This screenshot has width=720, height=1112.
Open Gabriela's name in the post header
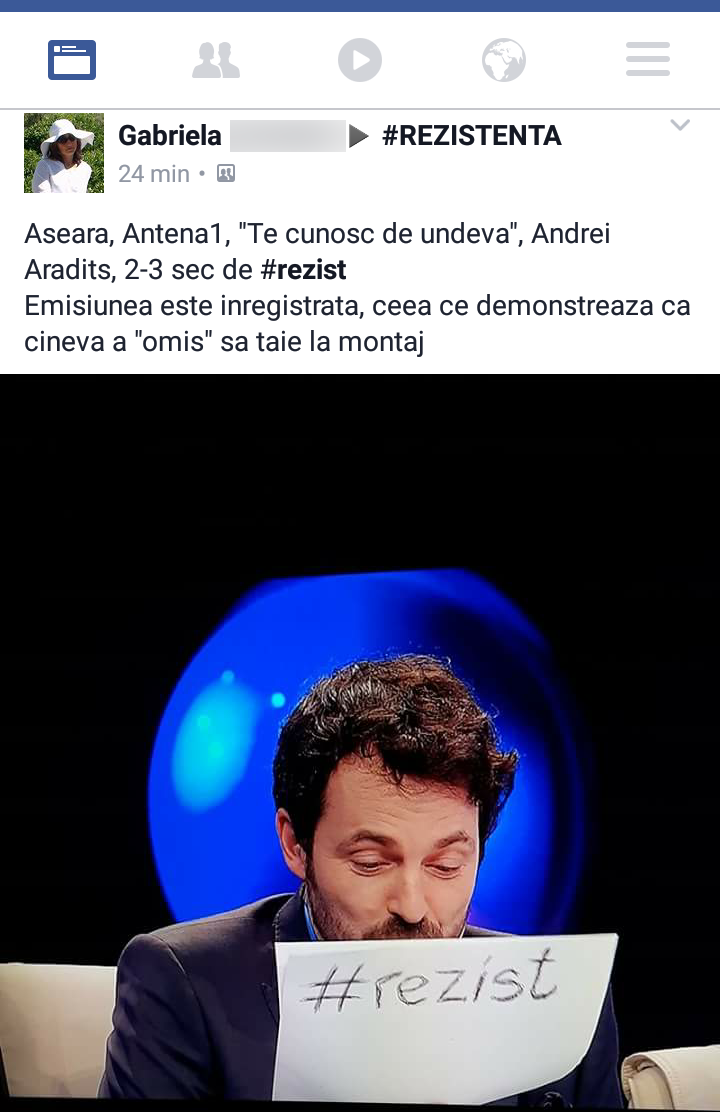[170, 136]
